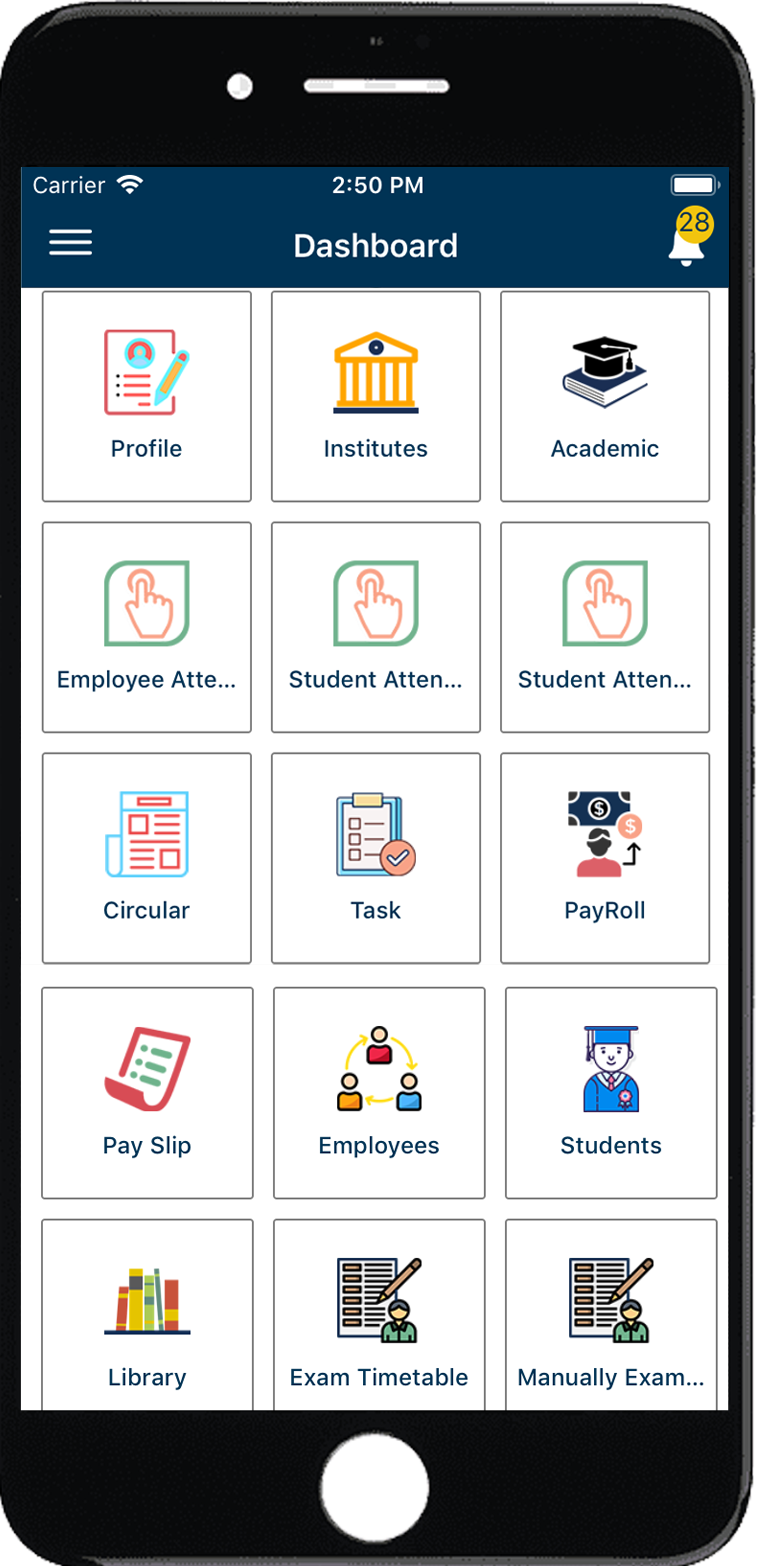
Task: Open the Profile section
Action: point(146,396)
